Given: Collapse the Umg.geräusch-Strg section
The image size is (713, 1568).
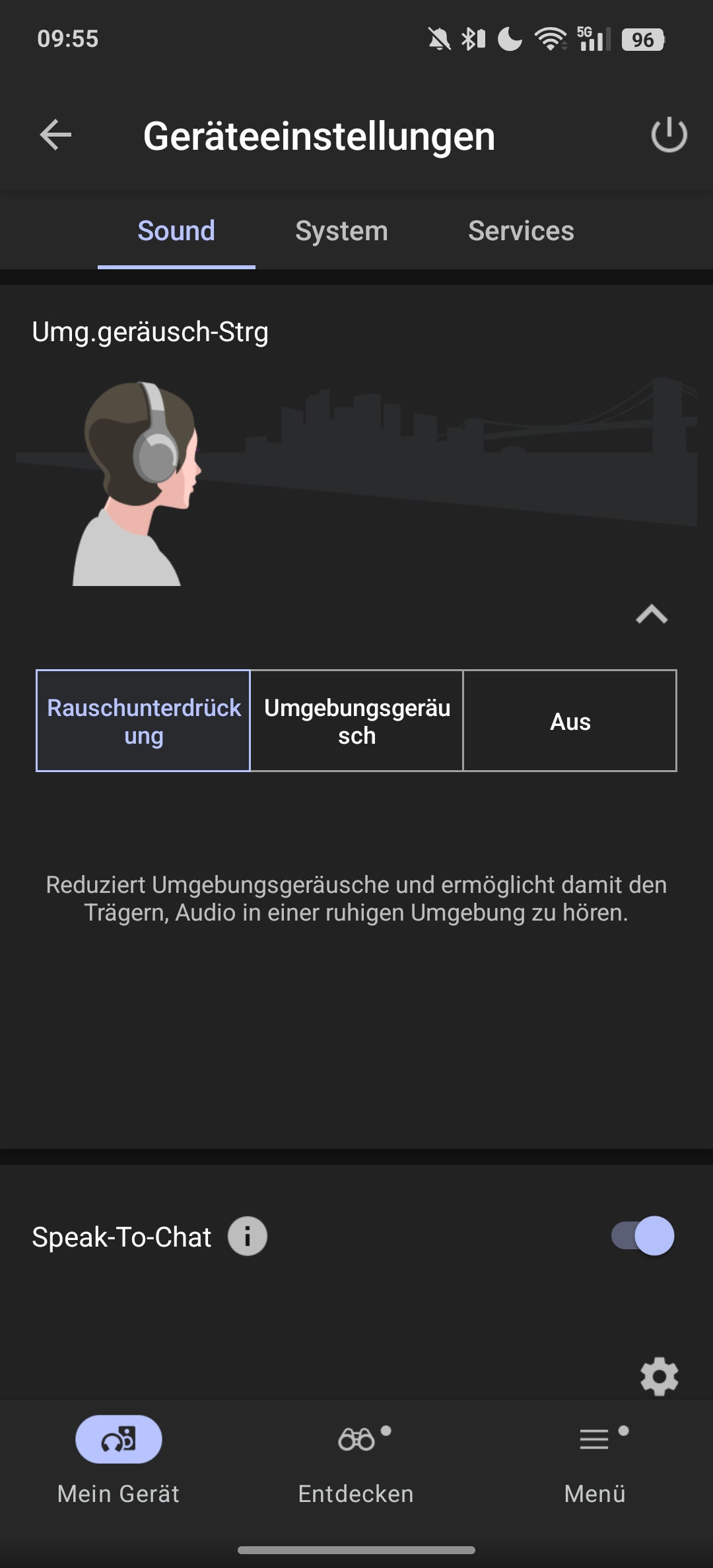Looking at the screenshot, I should click(x=652, y=614).
